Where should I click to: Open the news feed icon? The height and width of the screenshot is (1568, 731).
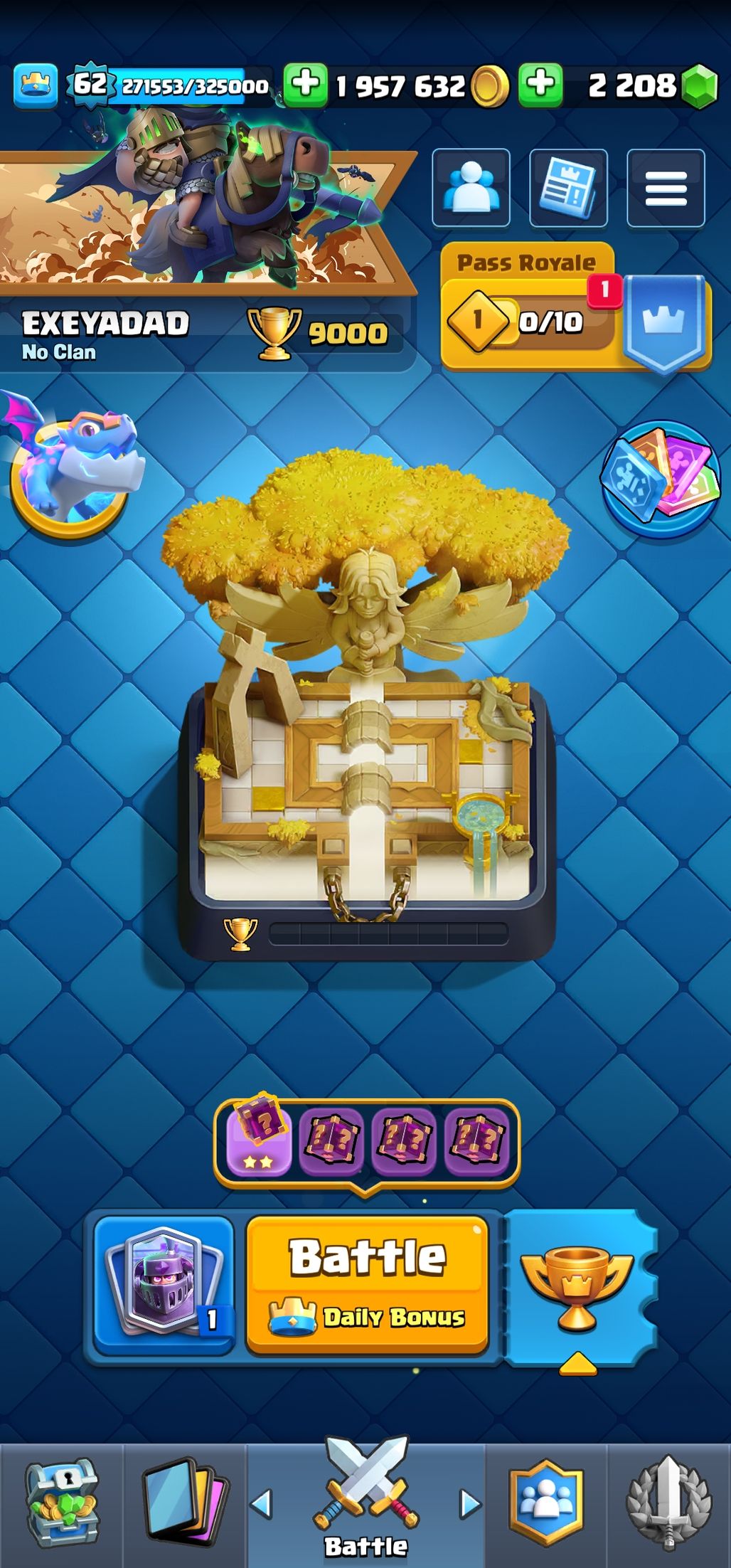[568, 188]
